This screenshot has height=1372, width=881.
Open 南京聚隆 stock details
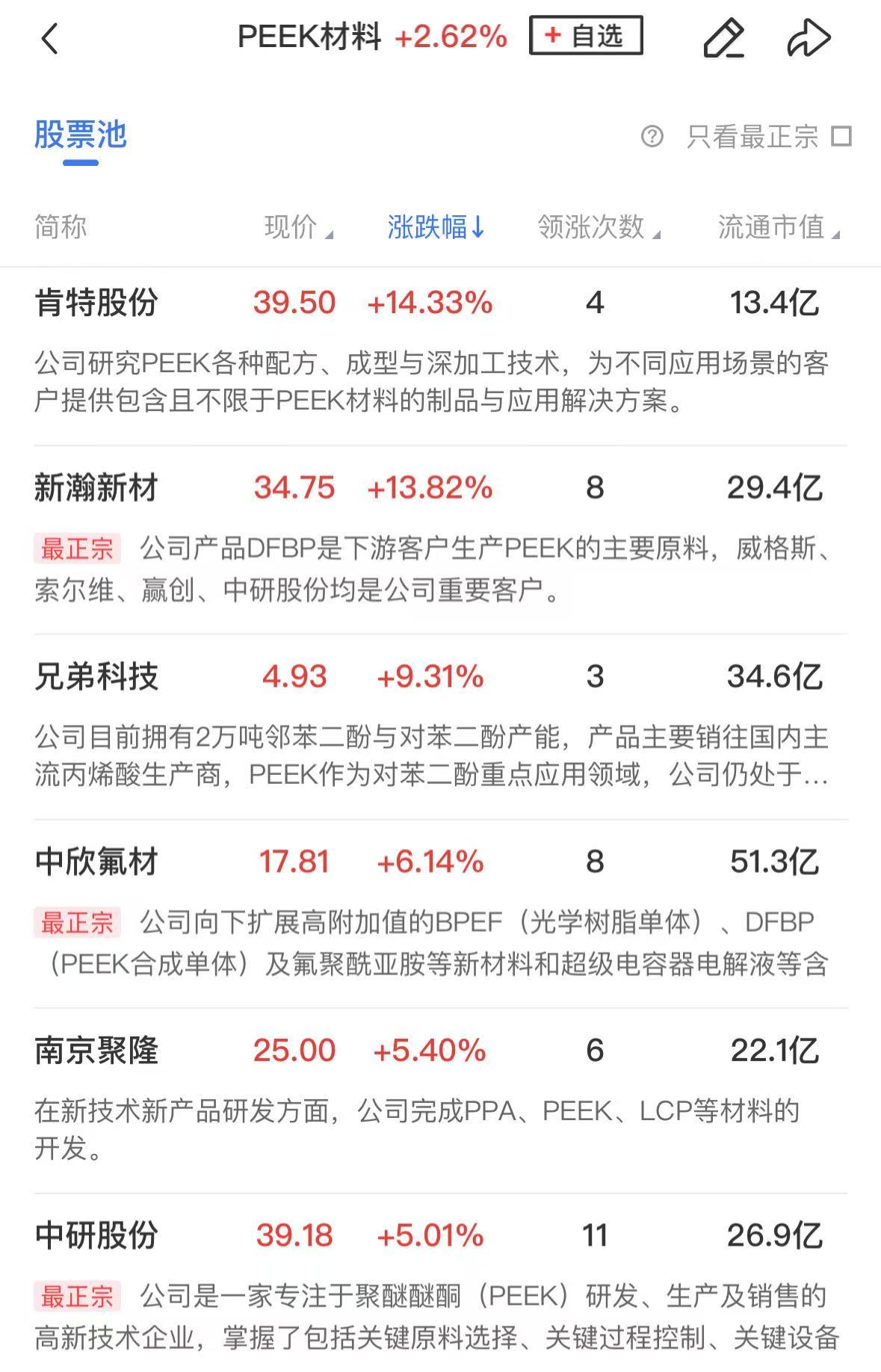[96, 1051]
